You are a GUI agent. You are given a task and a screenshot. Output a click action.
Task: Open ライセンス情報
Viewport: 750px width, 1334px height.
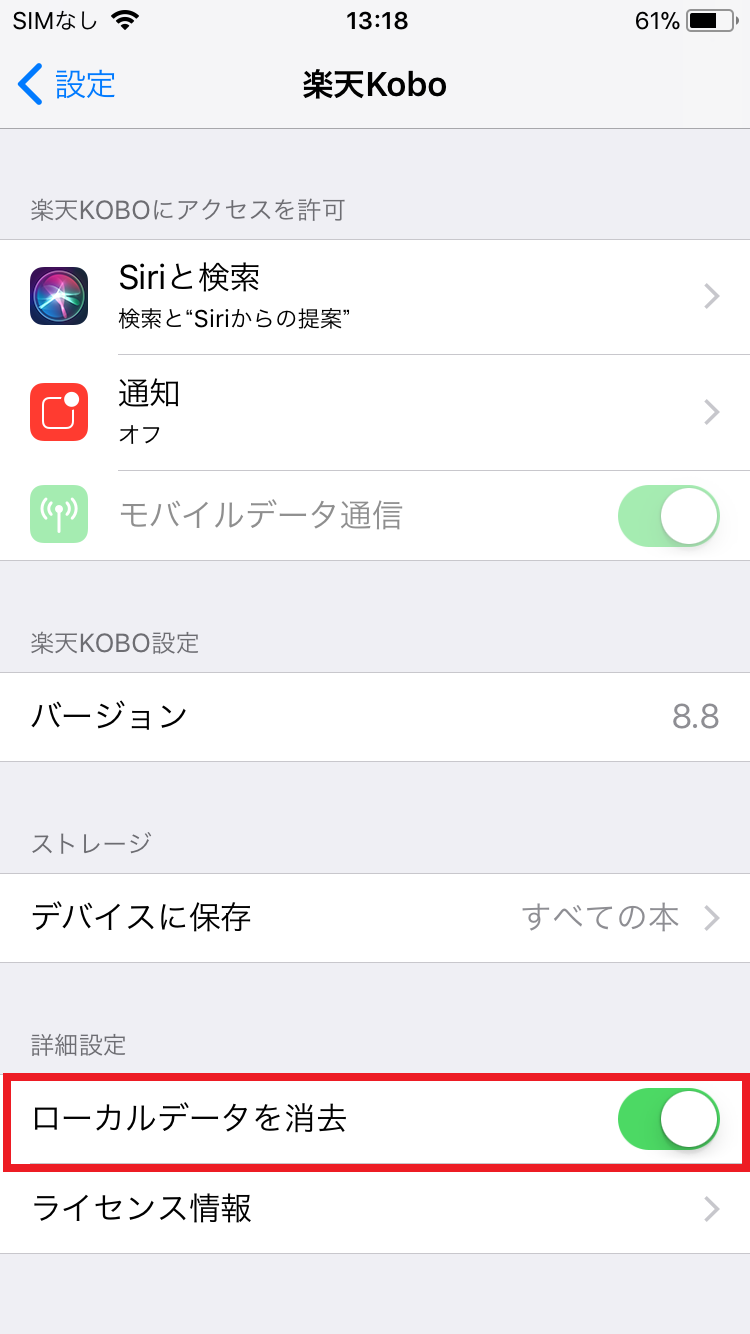coord(375,1208)
